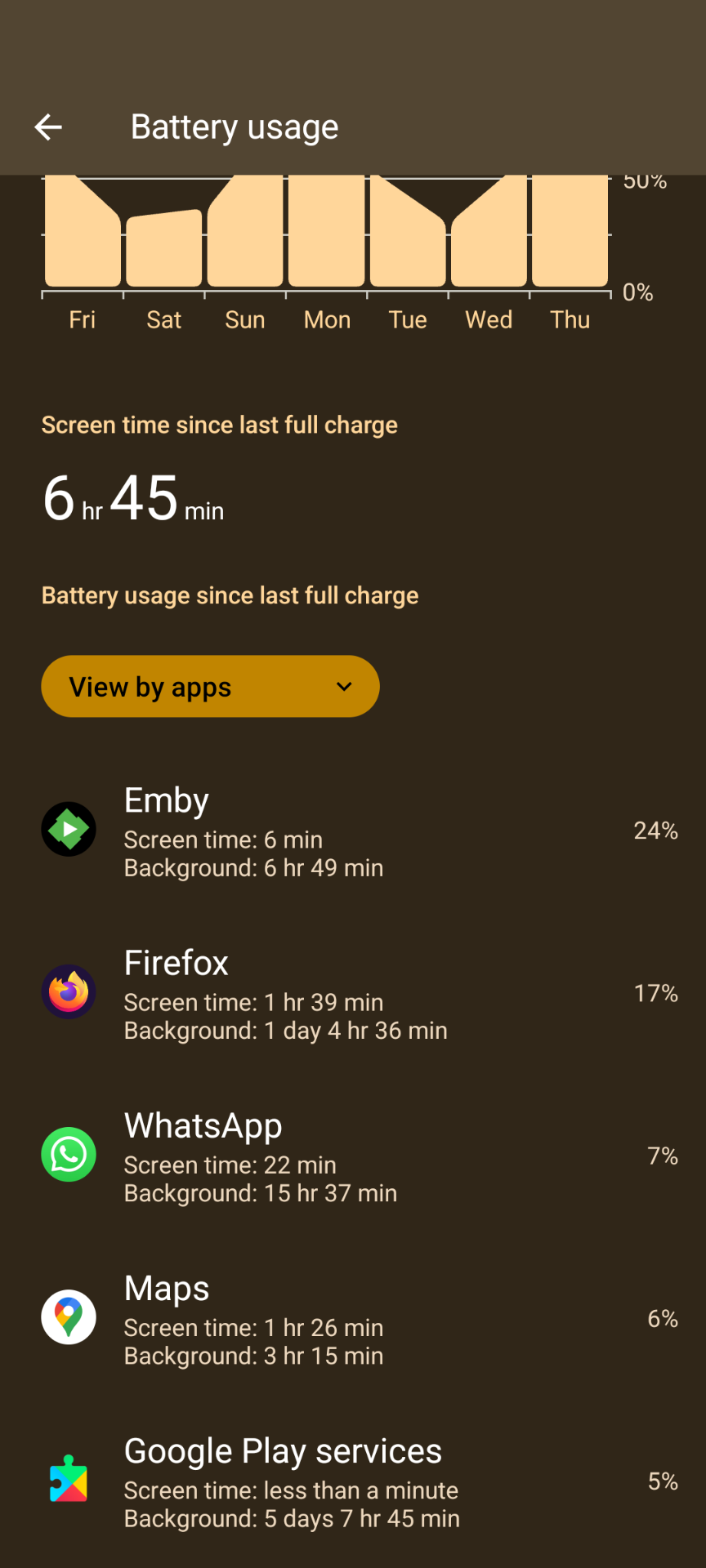Select the Sat bar in the chart
This screenshot has height=1568, width=706.
coord(163,248)
